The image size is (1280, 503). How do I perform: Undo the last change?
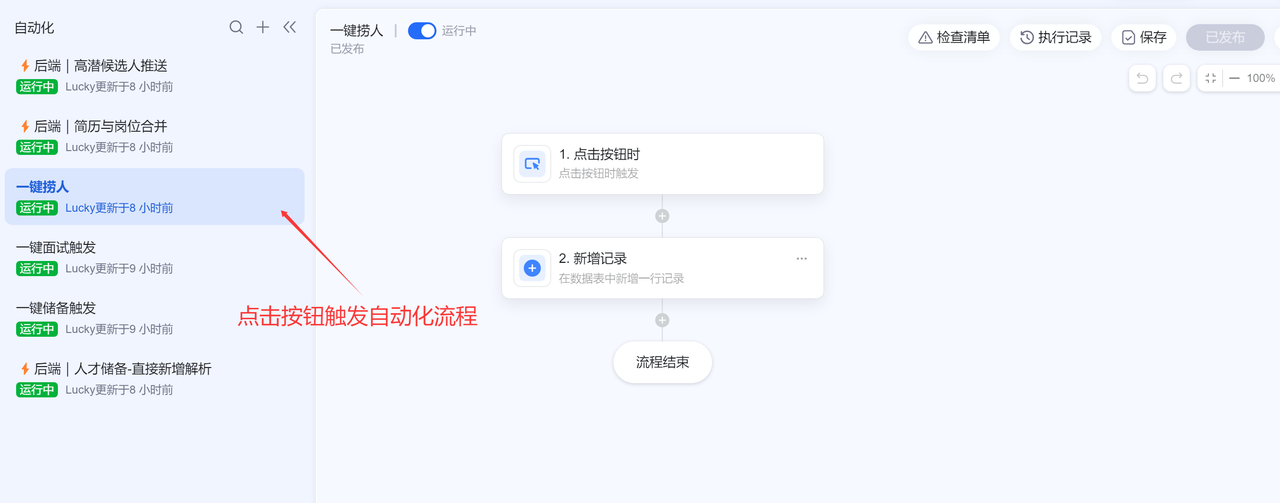click(x=1143, y=78)
